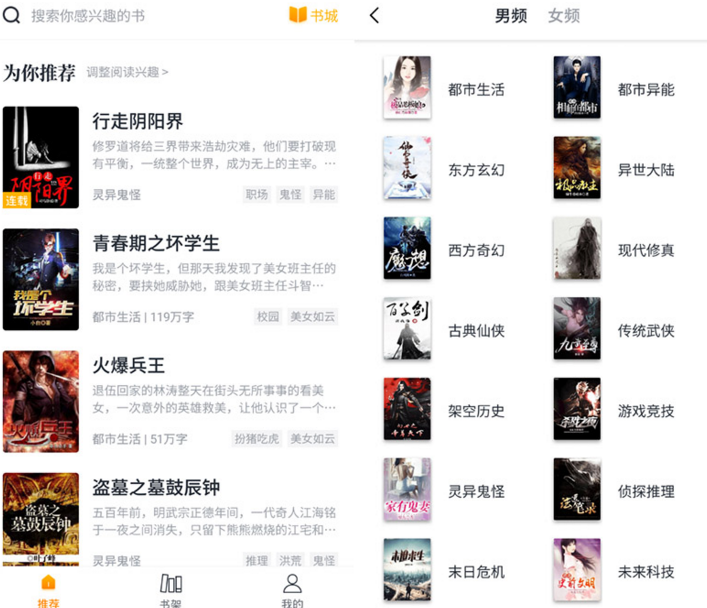
Task: Browse the 东方玄幻 category
Action: click(476, 170)
